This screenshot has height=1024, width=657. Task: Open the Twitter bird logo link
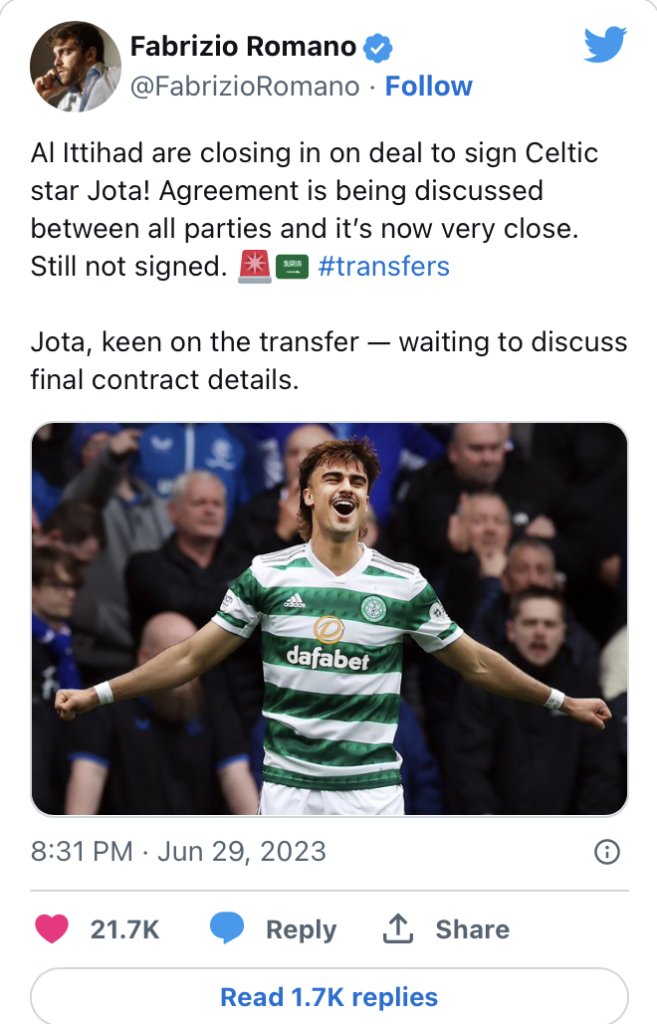tap(604, 45)
